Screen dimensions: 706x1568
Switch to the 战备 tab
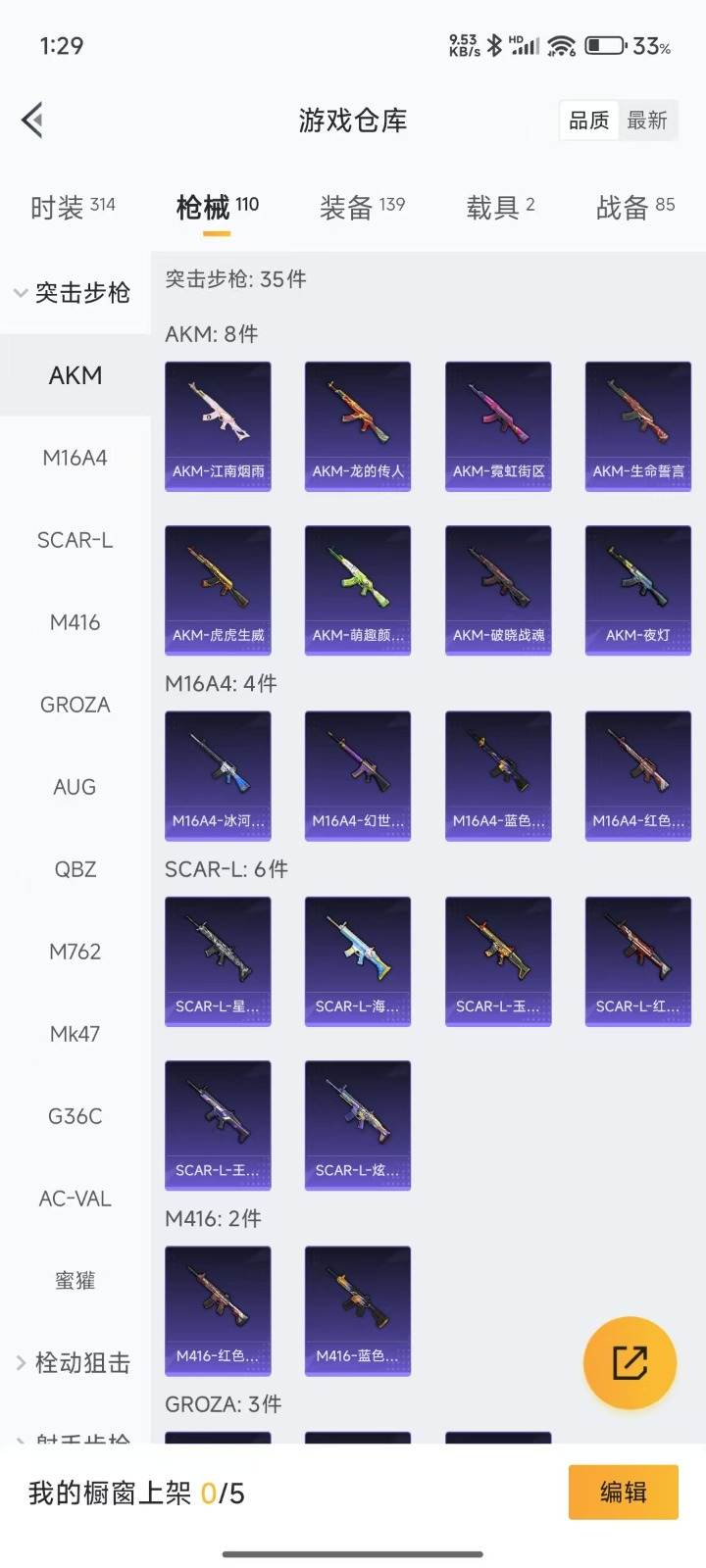point(635,207)
